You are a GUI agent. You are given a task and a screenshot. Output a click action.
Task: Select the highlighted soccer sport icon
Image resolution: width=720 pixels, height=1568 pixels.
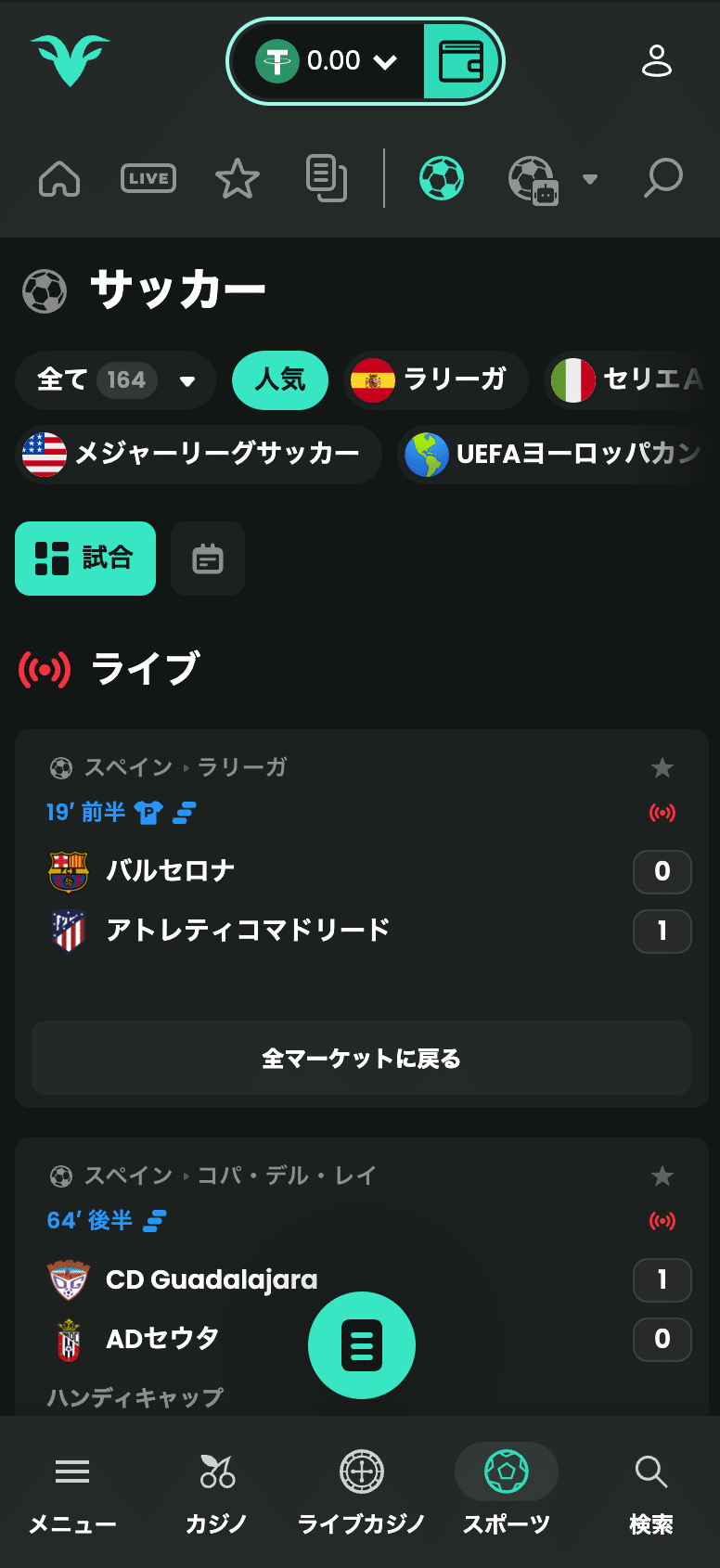(442, 178)
